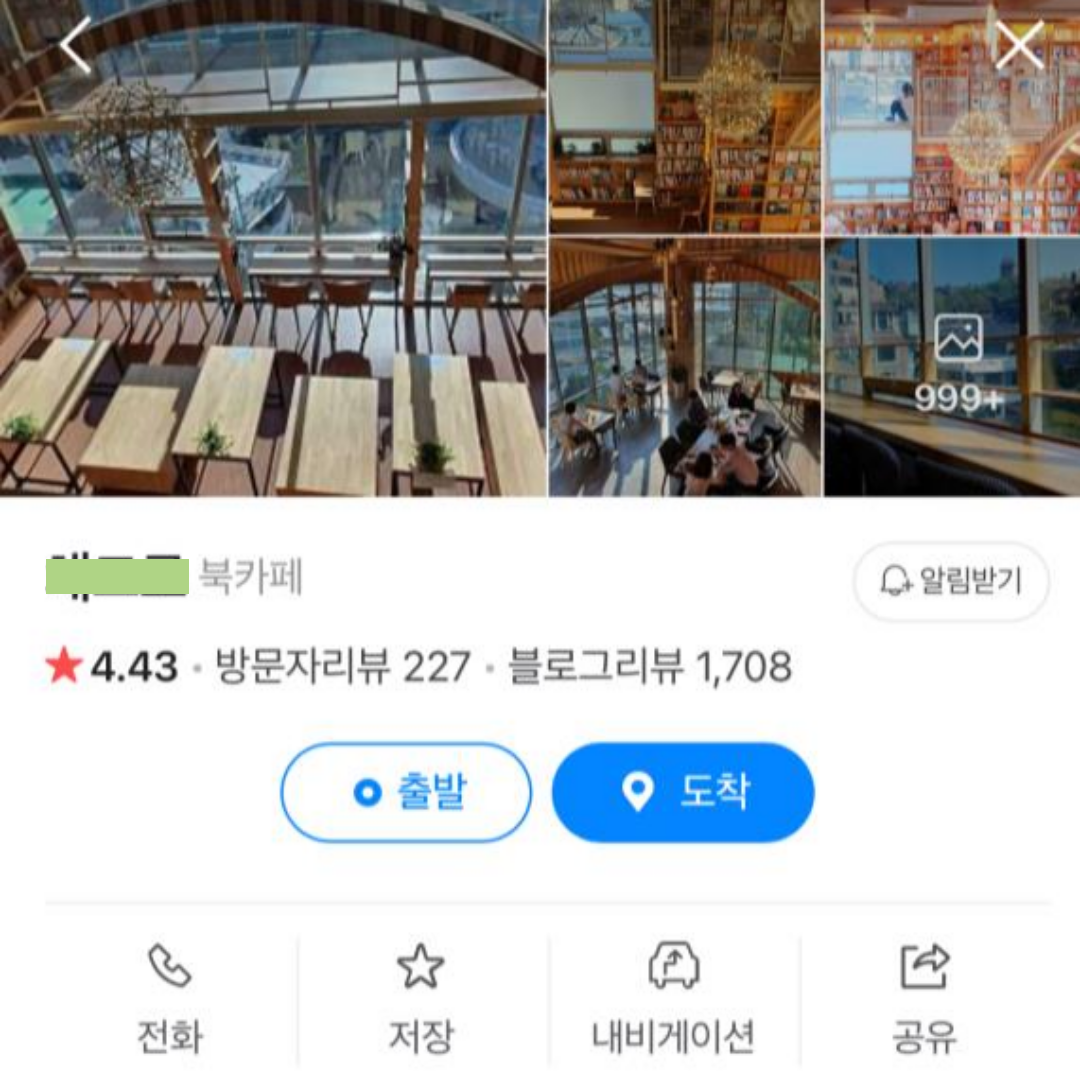Share this place via 공유
The height and width of the screenshot is (1080, 1080).
pyautogui.click(x=924, y=1000)
